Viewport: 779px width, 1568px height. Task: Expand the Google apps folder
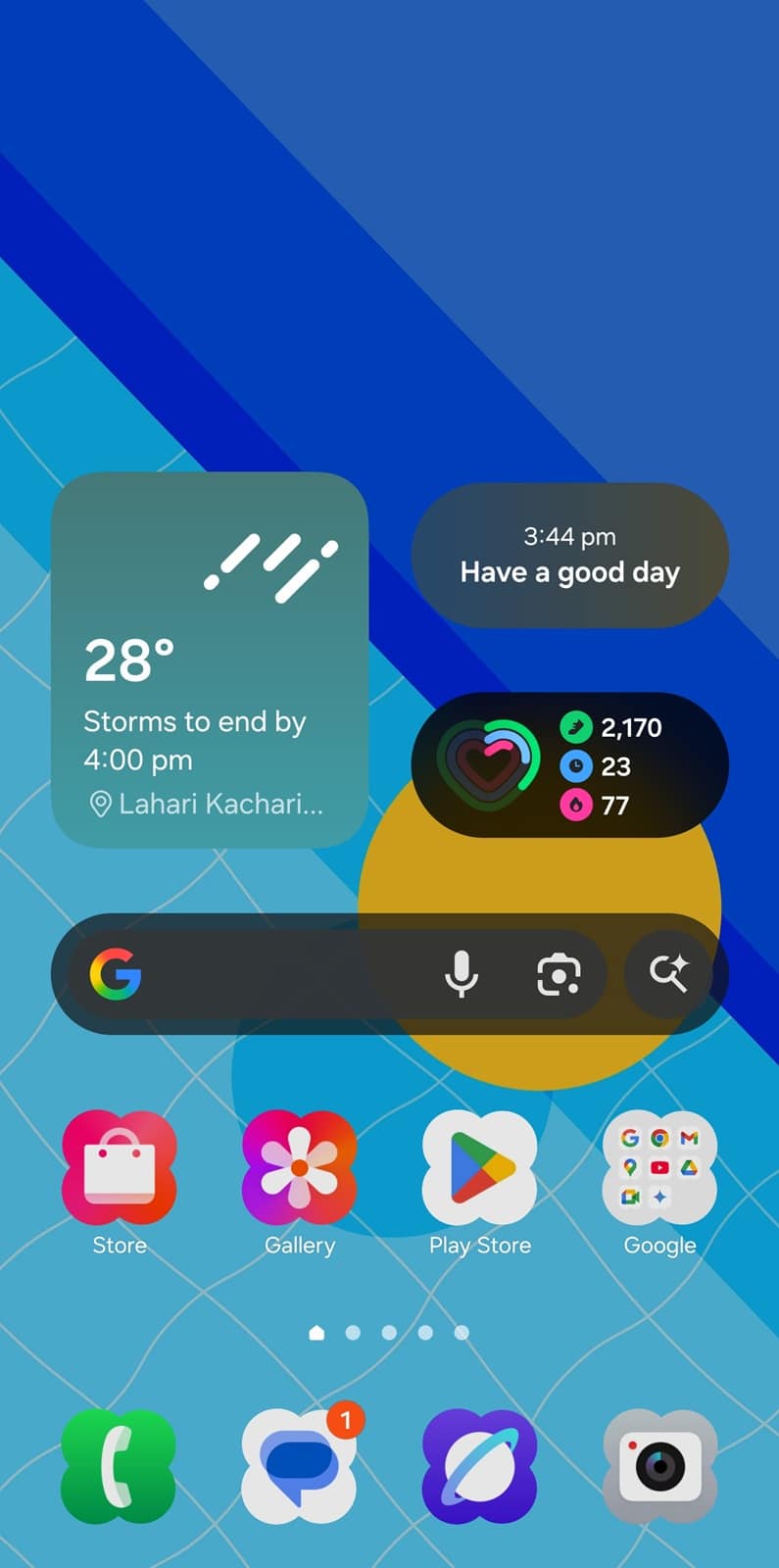coord(659,1168)
